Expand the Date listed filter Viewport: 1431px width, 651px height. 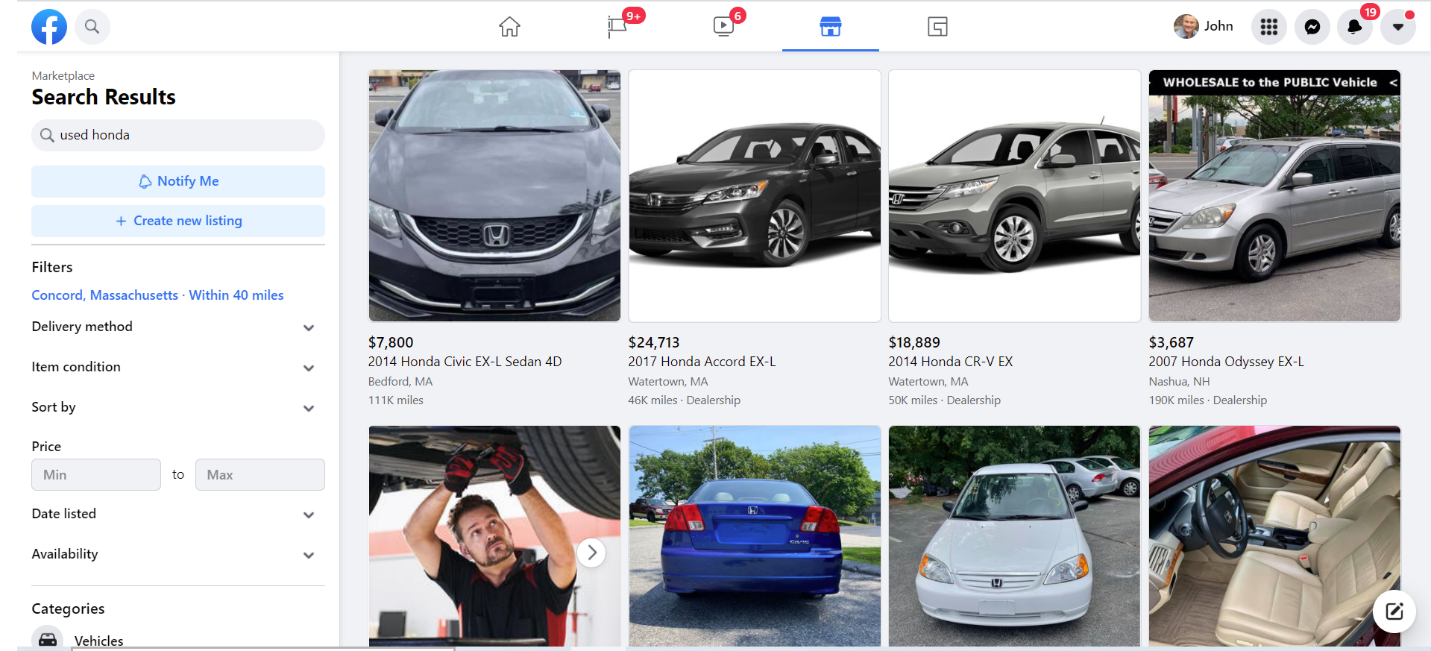[x=308, y=515]
